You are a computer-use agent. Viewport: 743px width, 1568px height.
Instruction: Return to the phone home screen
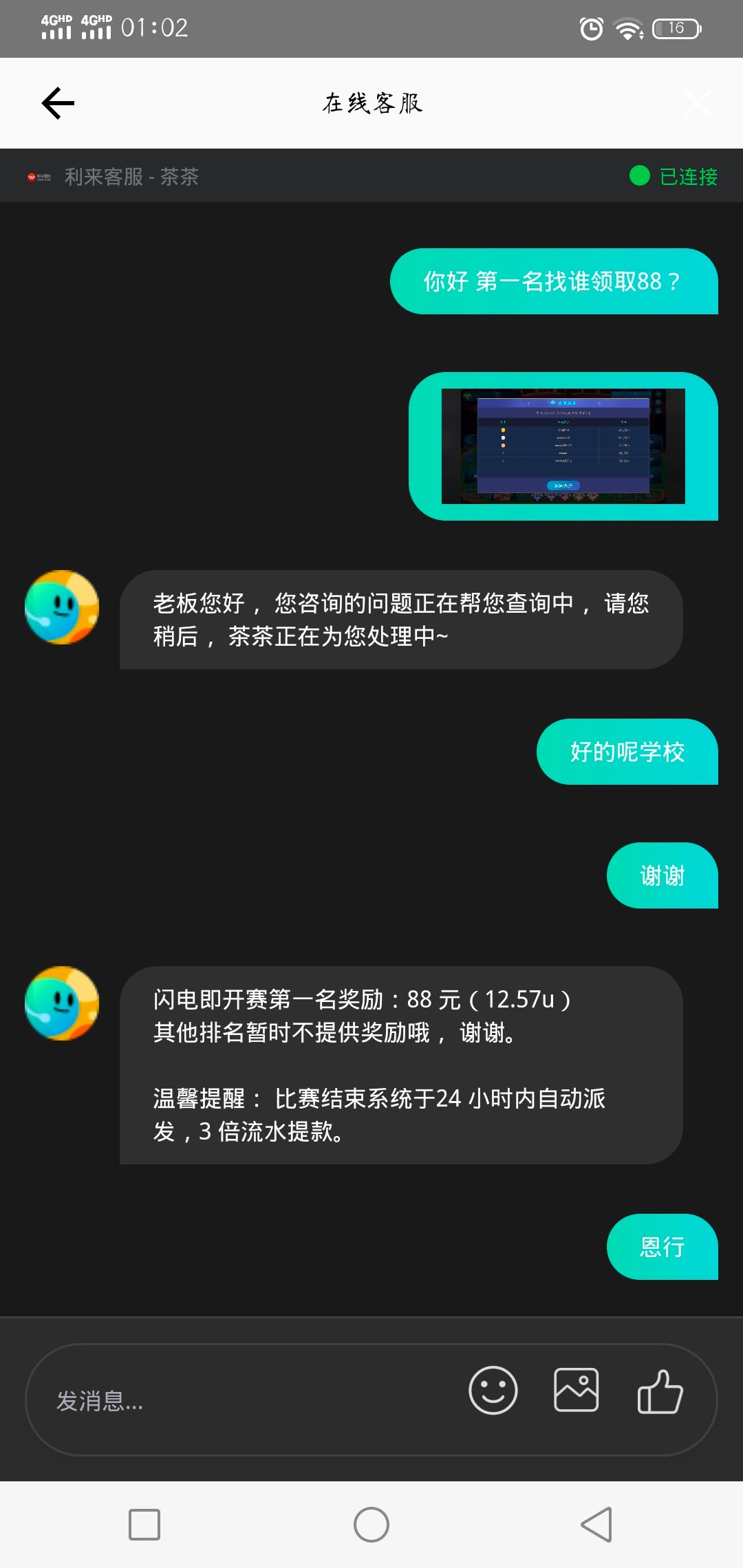[371, 1525]
